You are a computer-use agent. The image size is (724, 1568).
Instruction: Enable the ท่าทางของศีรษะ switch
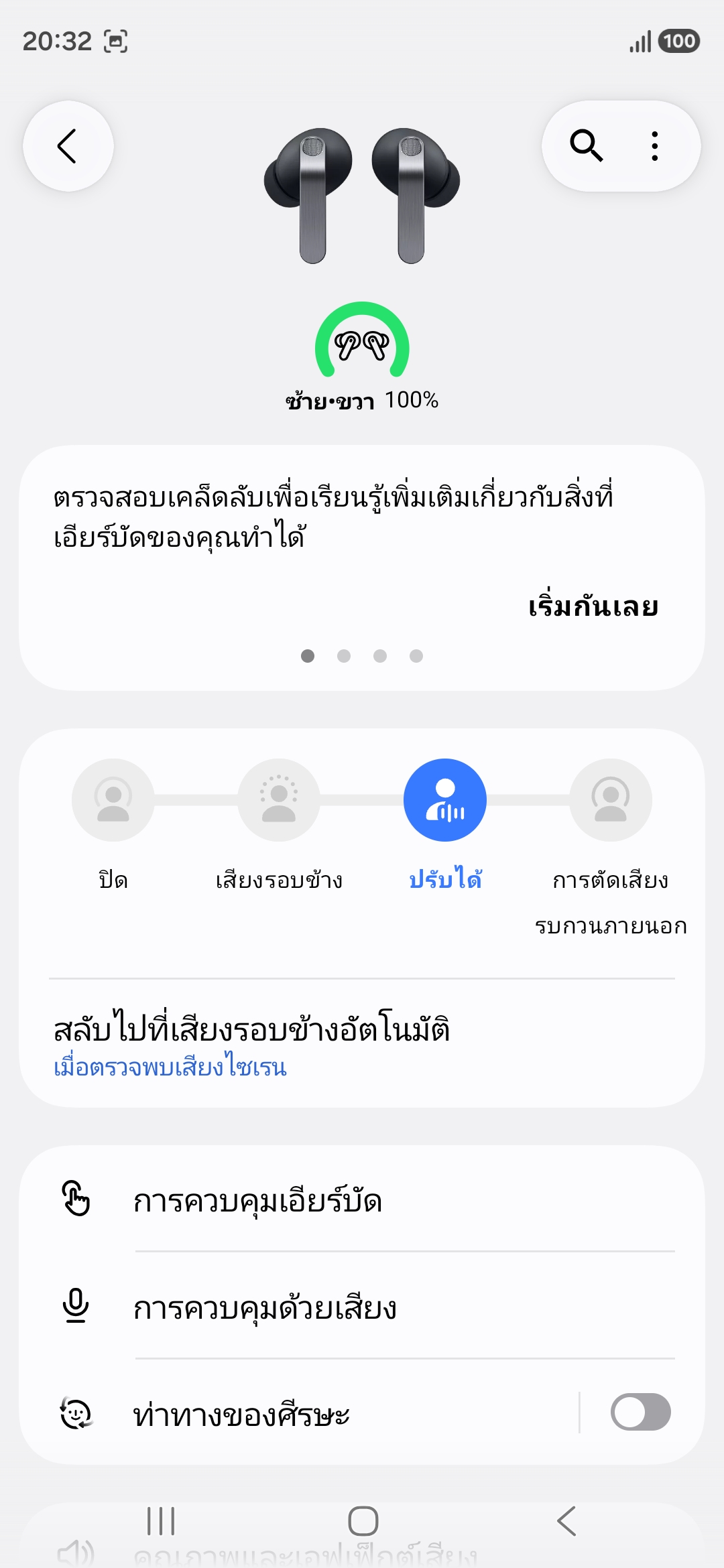coord(640,1412)
